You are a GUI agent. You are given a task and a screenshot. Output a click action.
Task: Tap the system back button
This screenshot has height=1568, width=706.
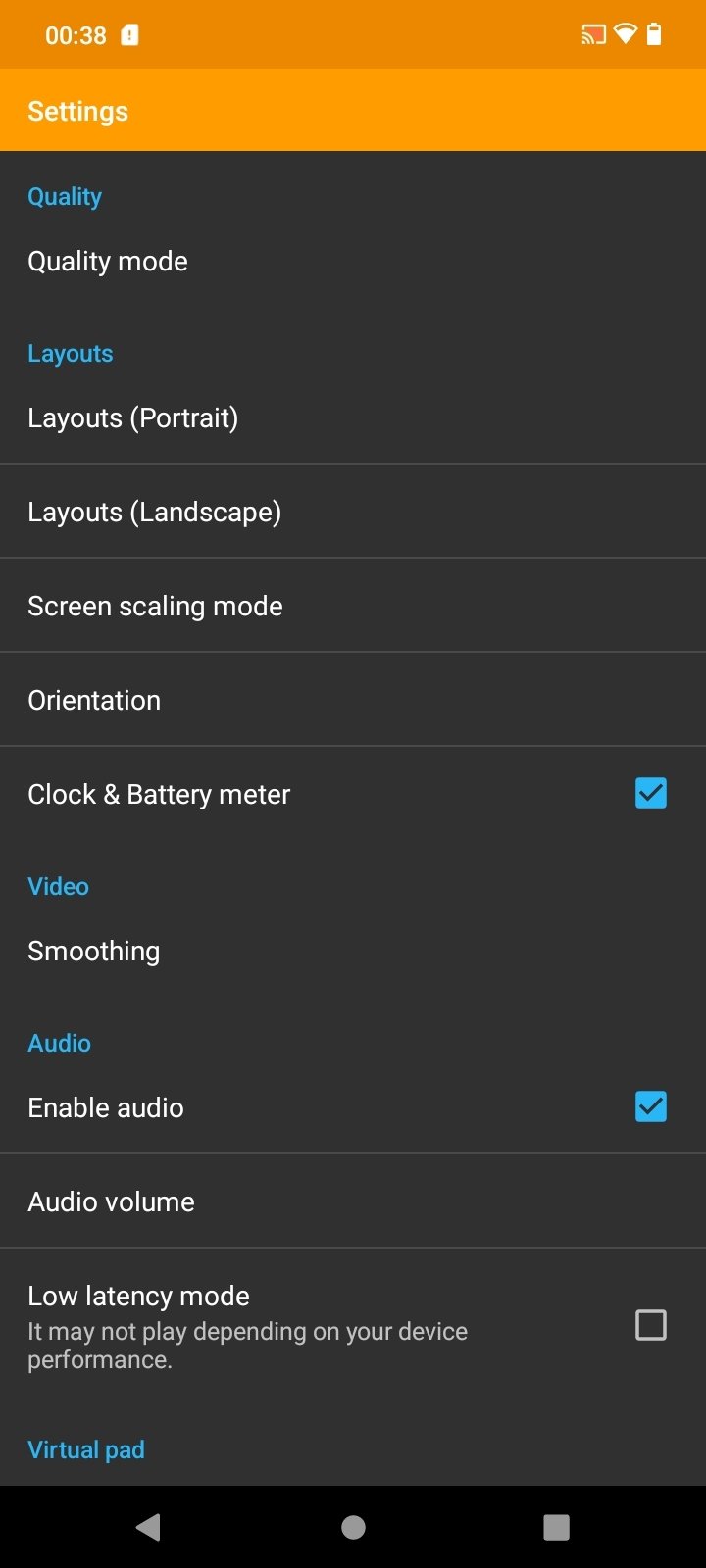149,1527
